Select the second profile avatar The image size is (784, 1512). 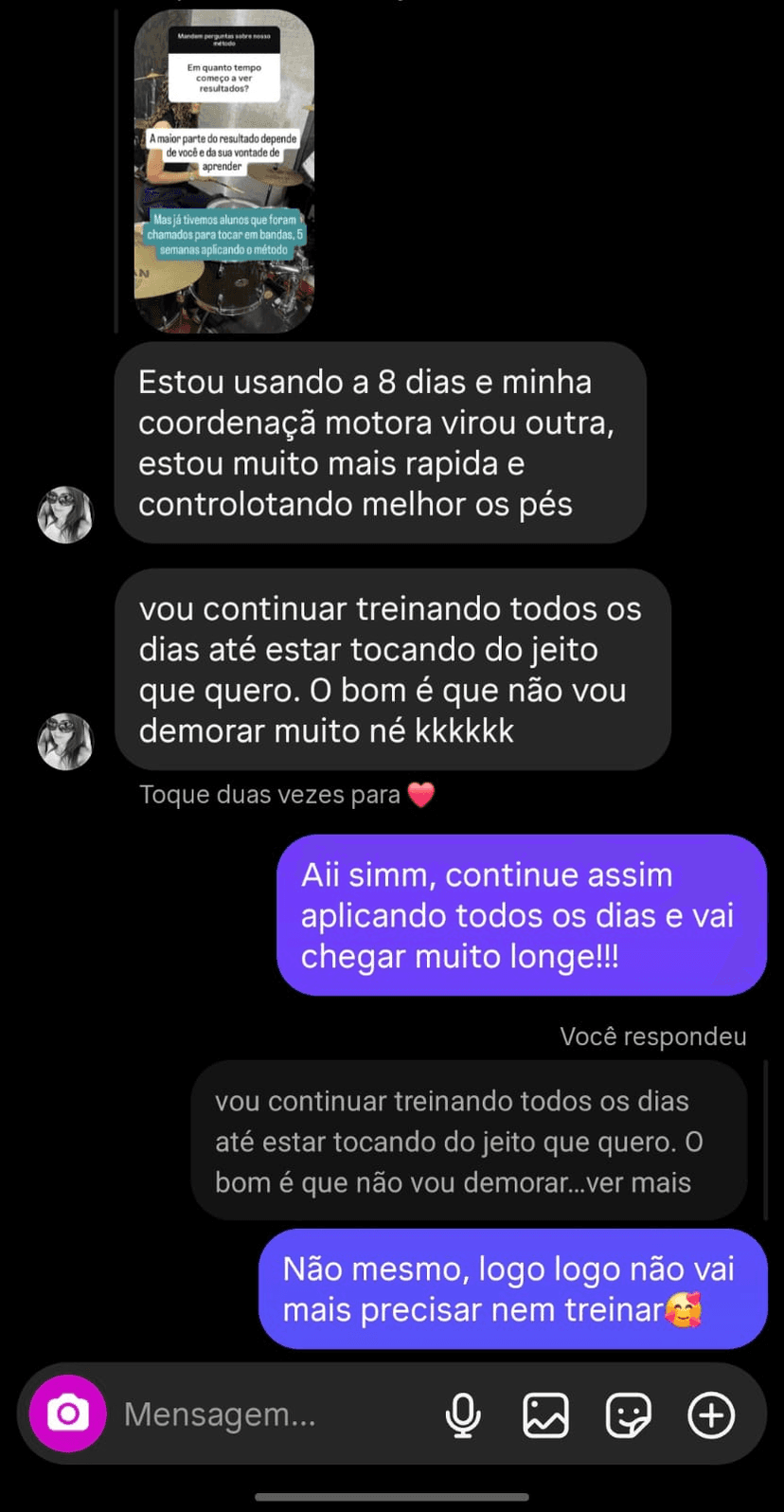click(64, 742)
